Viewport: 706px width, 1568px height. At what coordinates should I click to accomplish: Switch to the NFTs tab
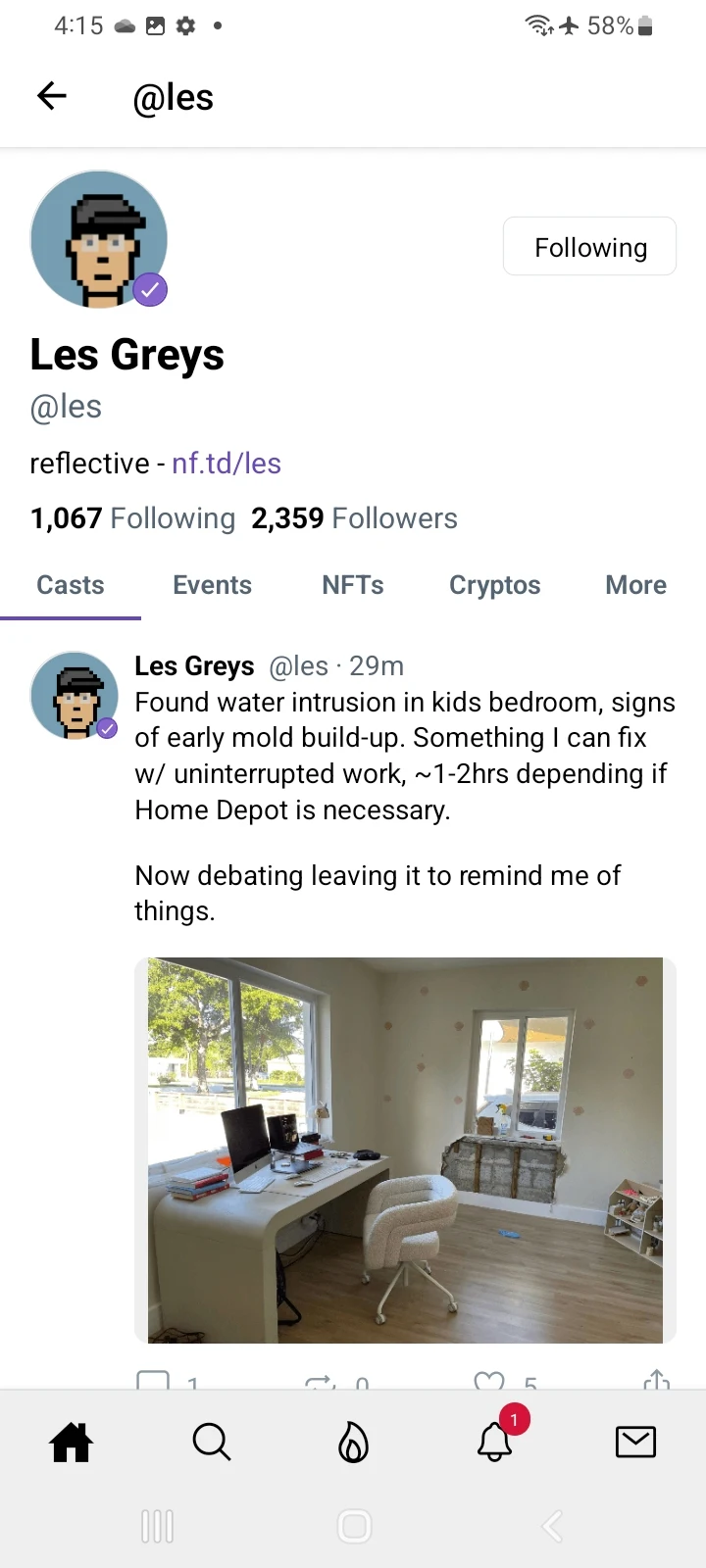[x=353, y=585]
